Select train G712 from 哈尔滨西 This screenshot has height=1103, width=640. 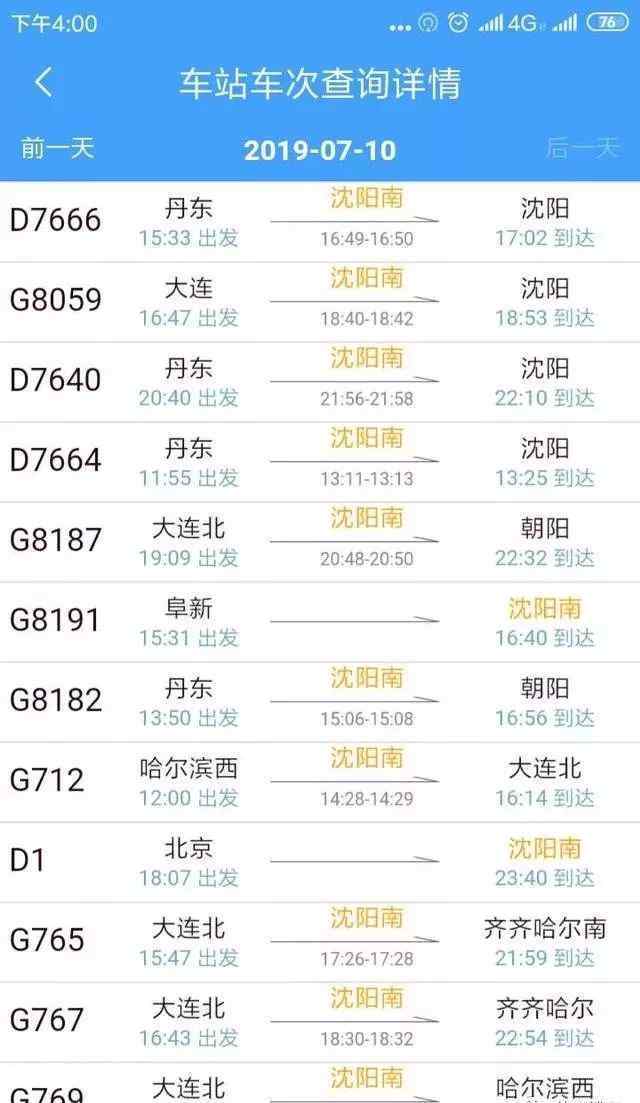pos(320,782)
